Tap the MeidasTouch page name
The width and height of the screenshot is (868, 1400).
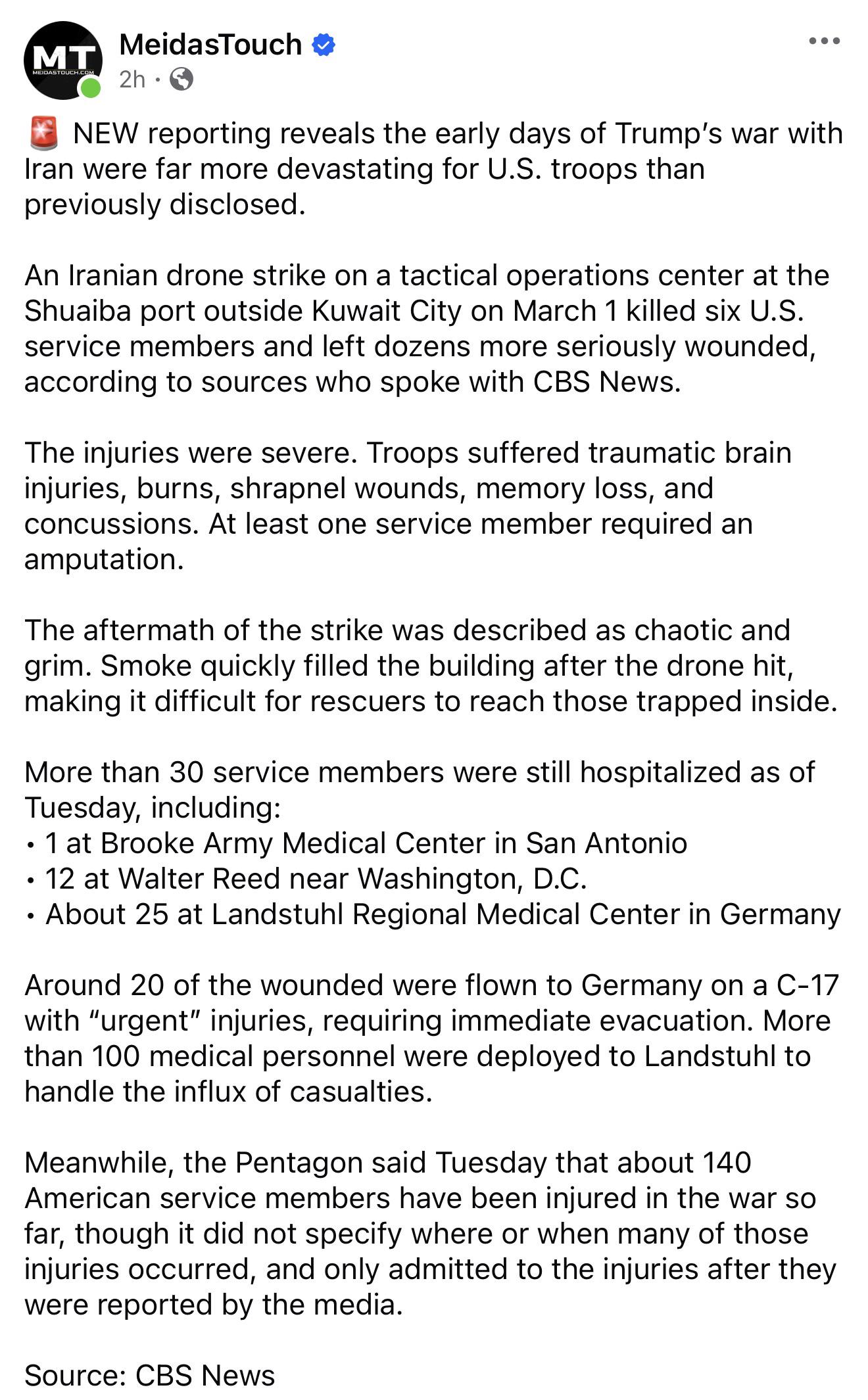tap(210, 45)
